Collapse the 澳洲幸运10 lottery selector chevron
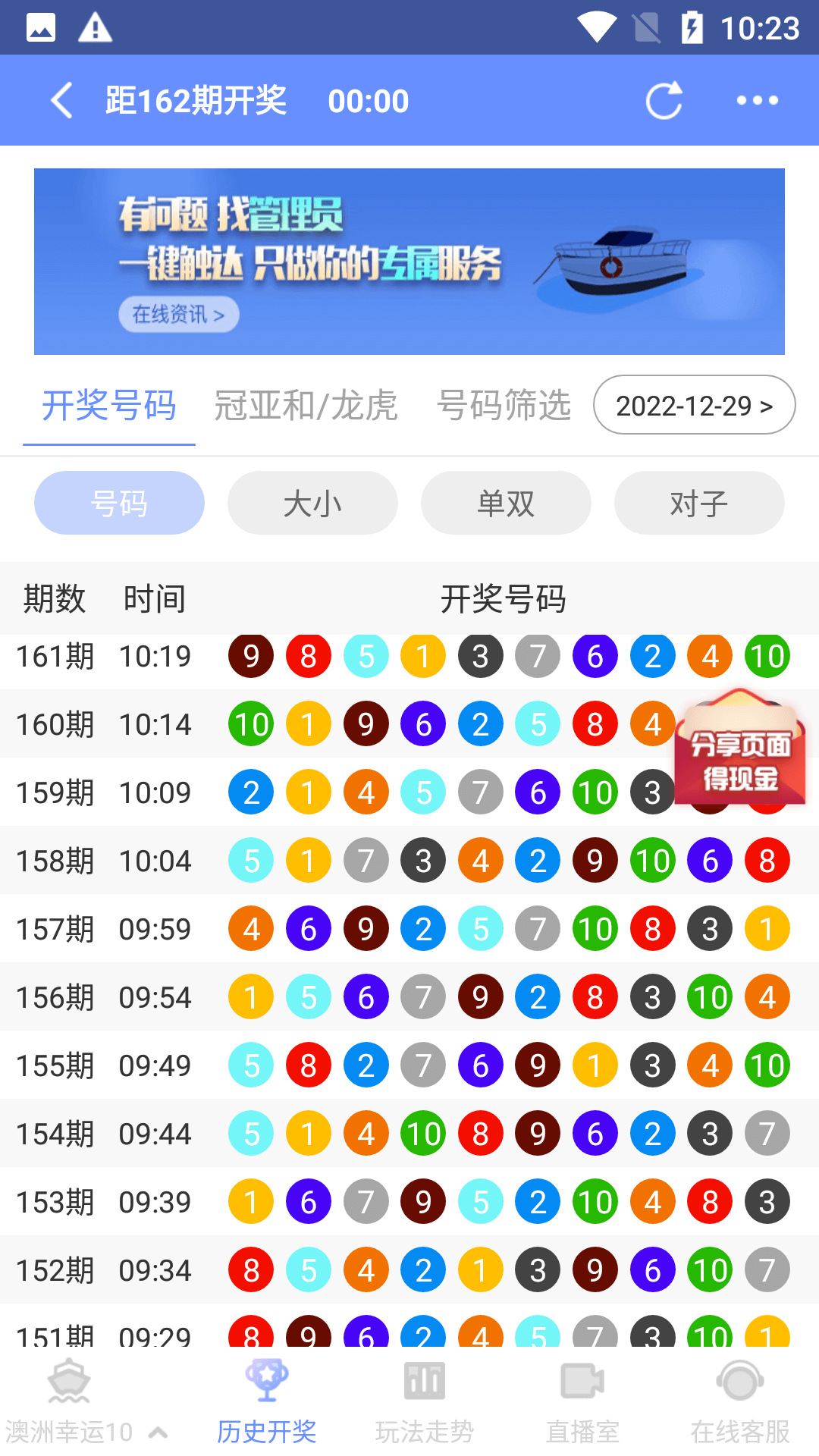This screenshot has width=819, height=1456. (x=158, y=1430)
